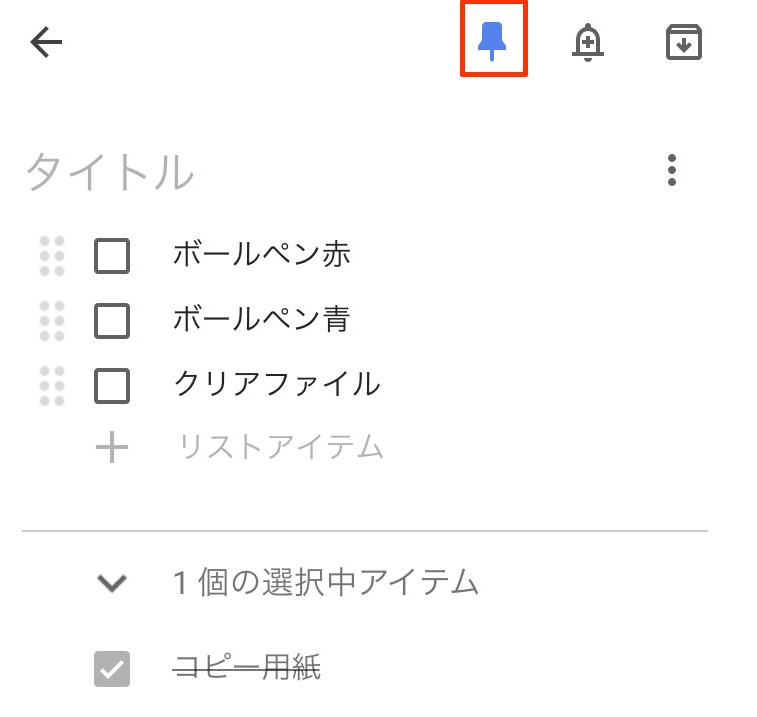Screen dimensions: 757x717
Task: Check the ボールペン青 checkbox
Action: pyautogui.click(x=112, y=320)
